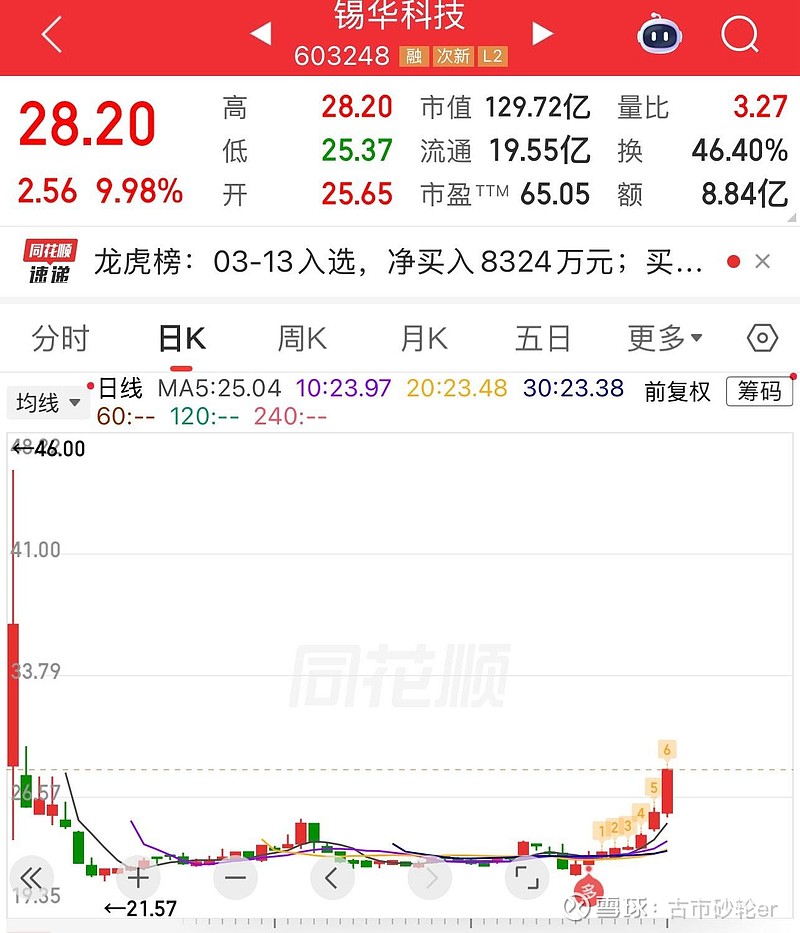Enter fullscreen chart mode
This screenshot has height=933, width=800.
[x=527, y=878]
